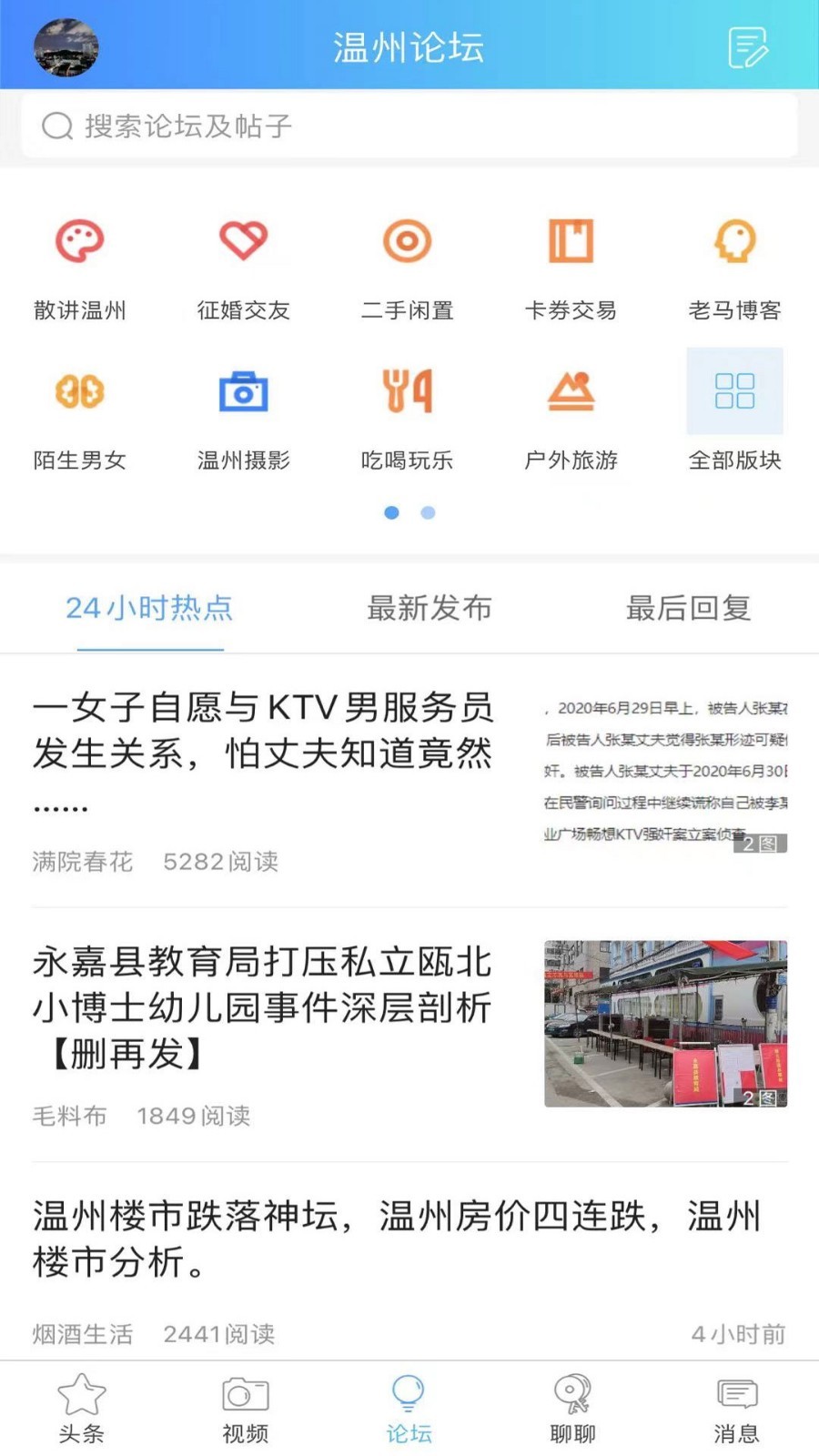Switch to the second icon page dot

[x=428, y=513]
